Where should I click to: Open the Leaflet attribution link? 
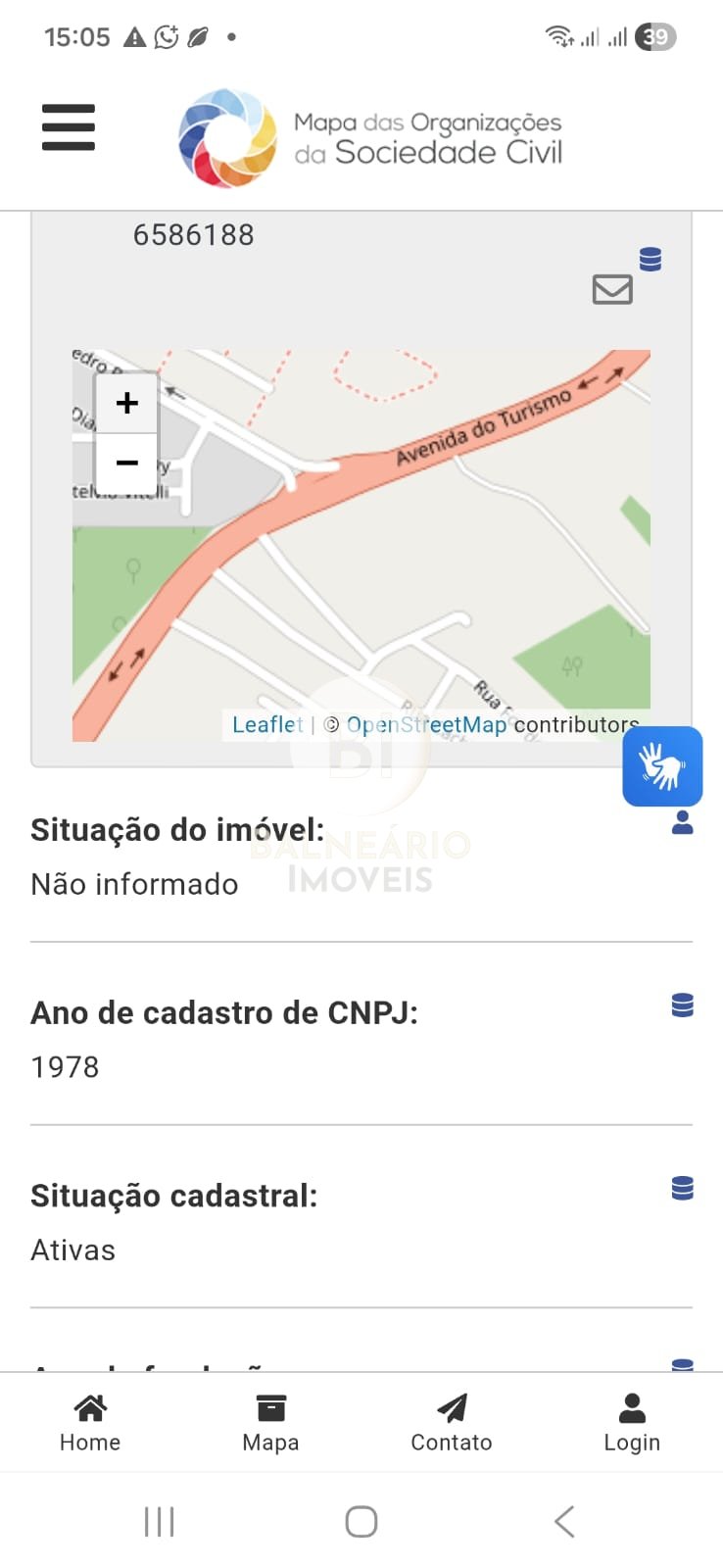[x=266, y=724]
